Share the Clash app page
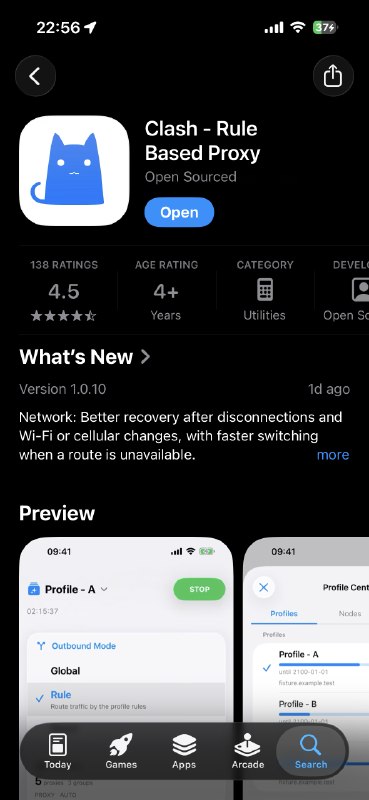 (x=333, y=77)
